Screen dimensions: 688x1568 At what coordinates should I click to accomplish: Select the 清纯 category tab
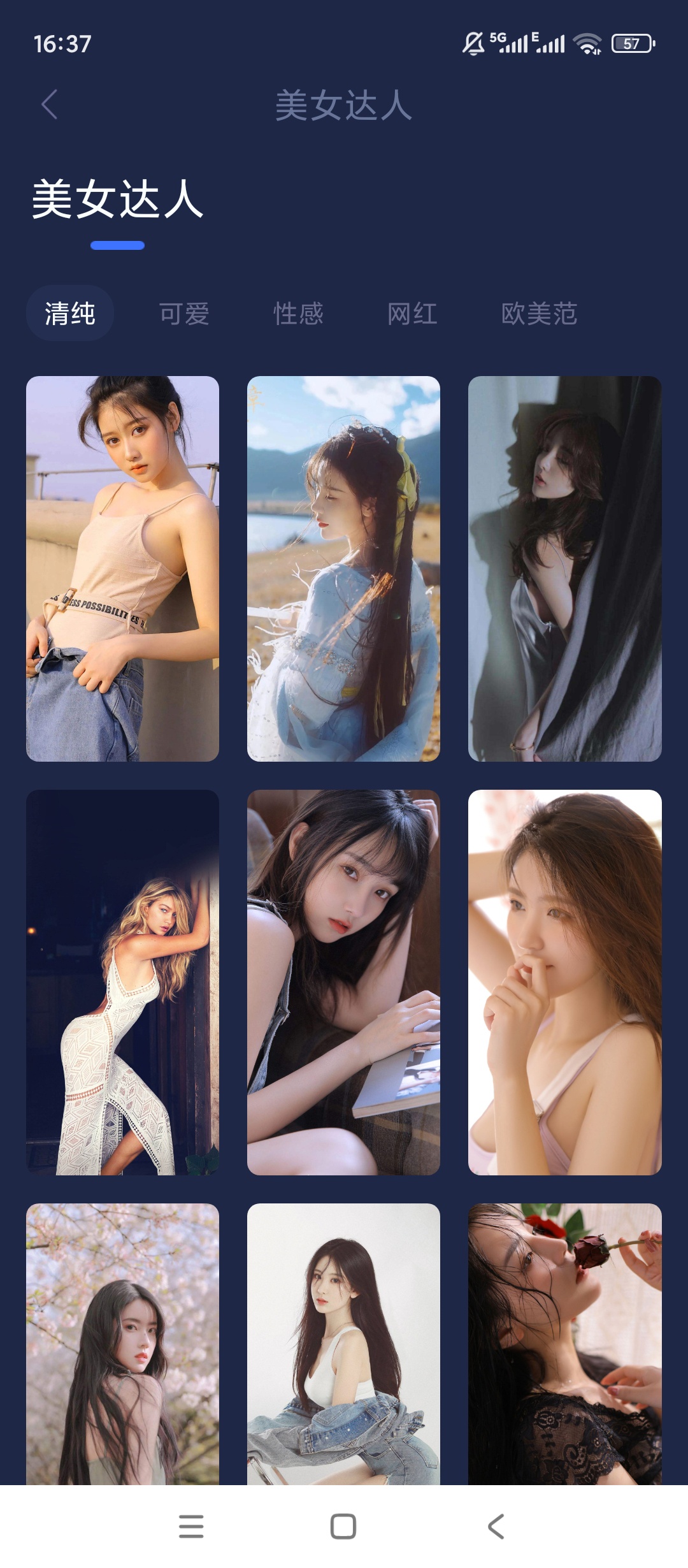[70, 313]
